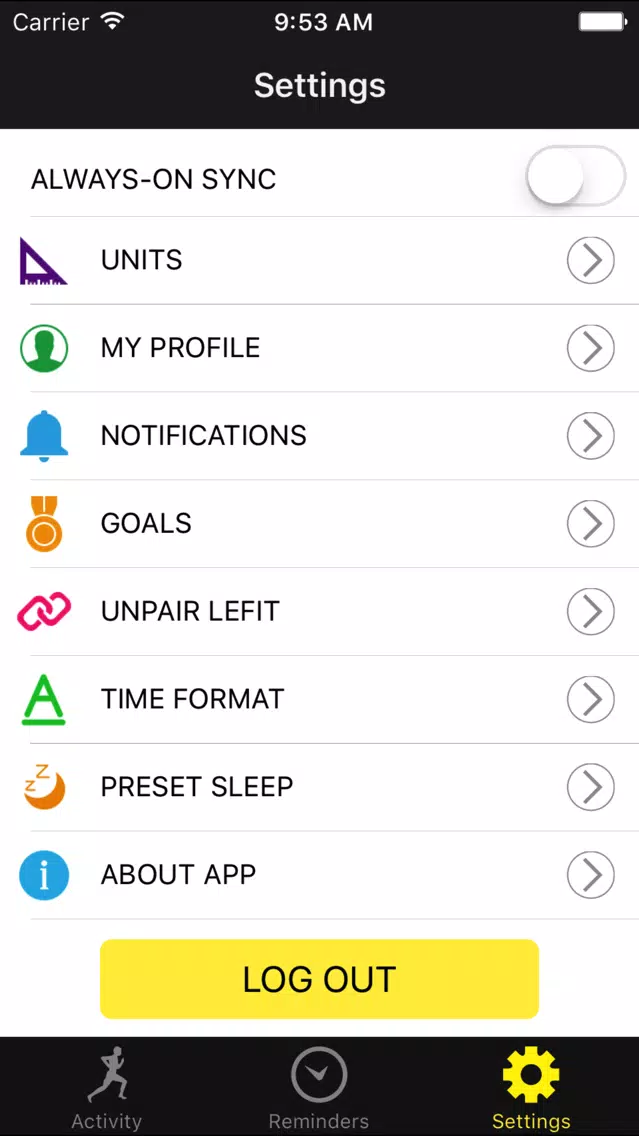
Task: Switch to the Reminders tab
Action: coord(319,1087)
